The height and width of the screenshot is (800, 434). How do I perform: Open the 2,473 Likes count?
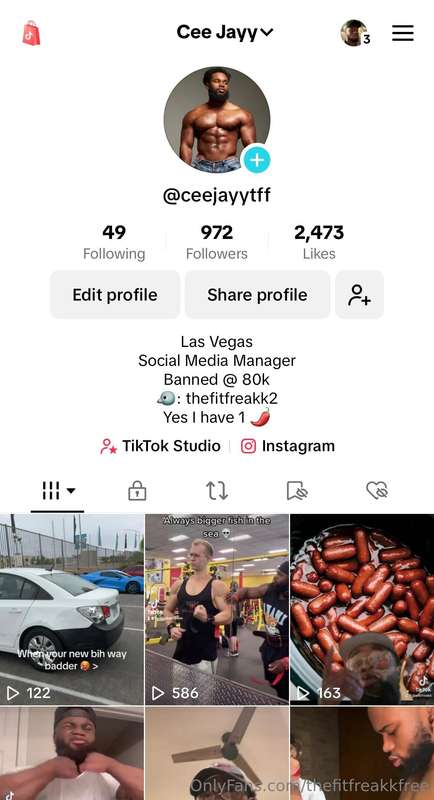(x=319, y=242)
